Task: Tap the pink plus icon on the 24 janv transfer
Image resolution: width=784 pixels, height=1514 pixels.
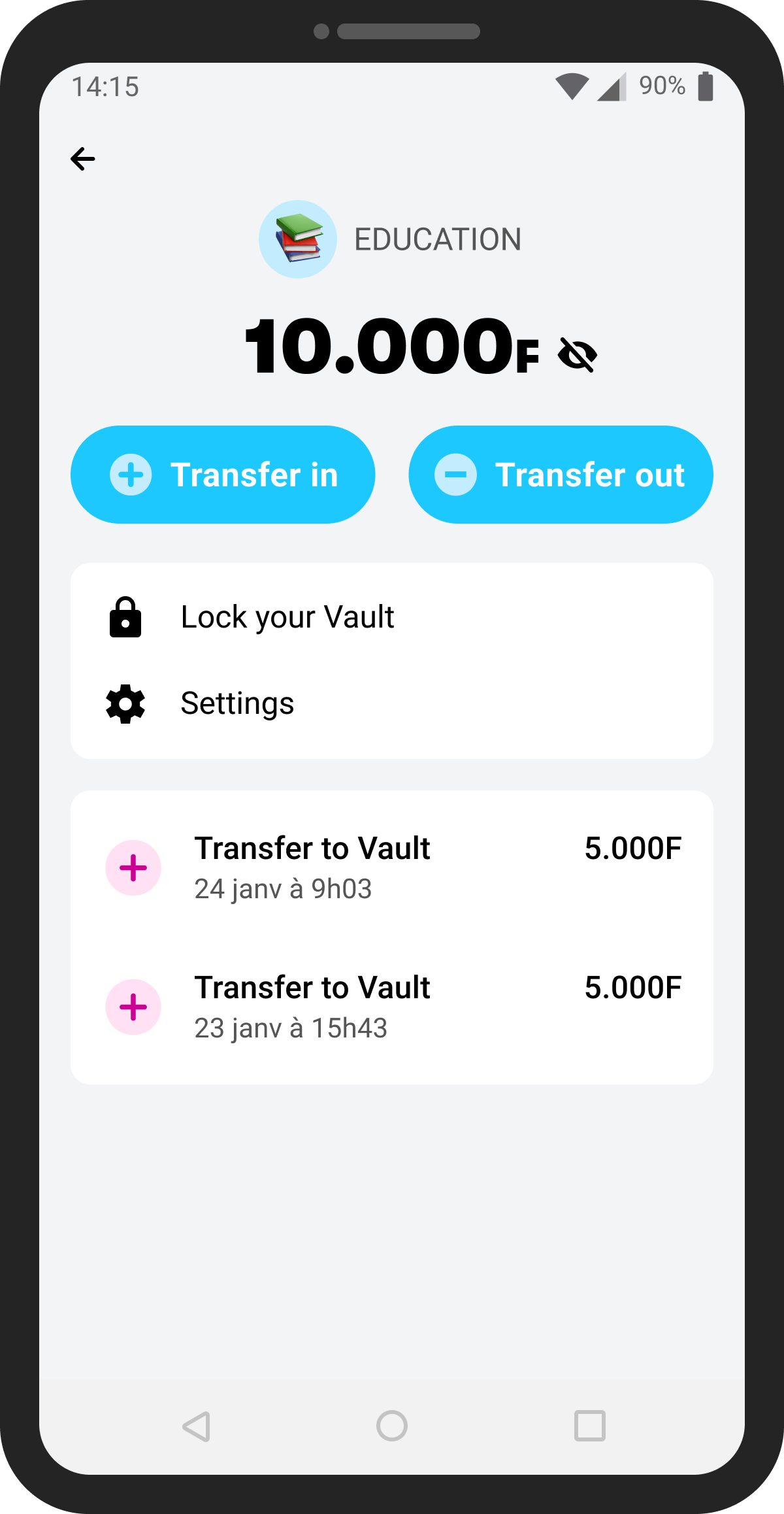Action: 133,867
